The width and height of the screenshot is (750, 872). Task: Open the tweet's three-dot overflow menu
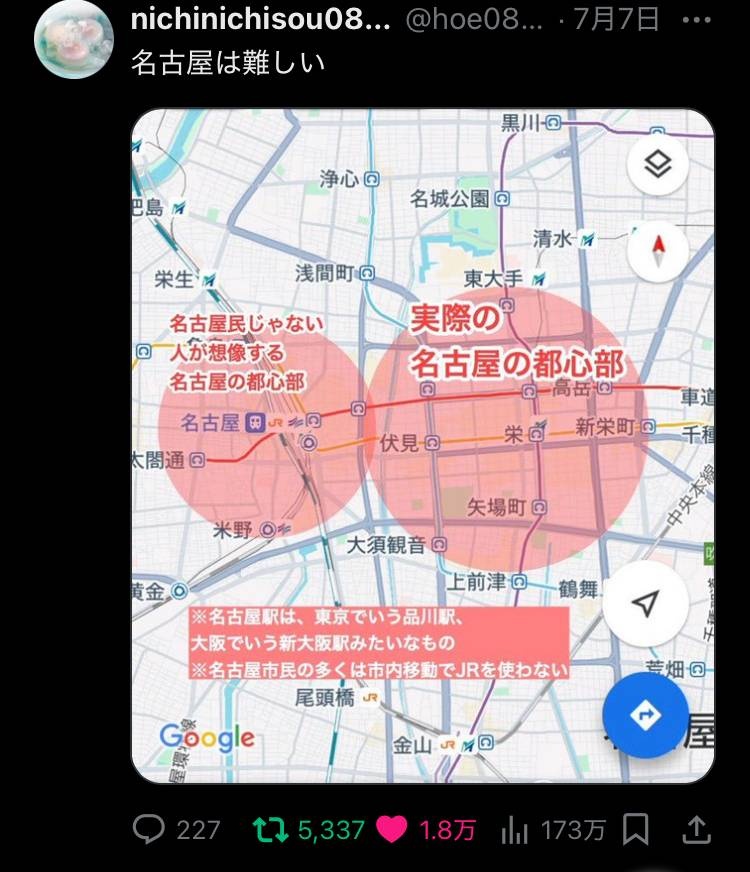[x=696, y=19]
